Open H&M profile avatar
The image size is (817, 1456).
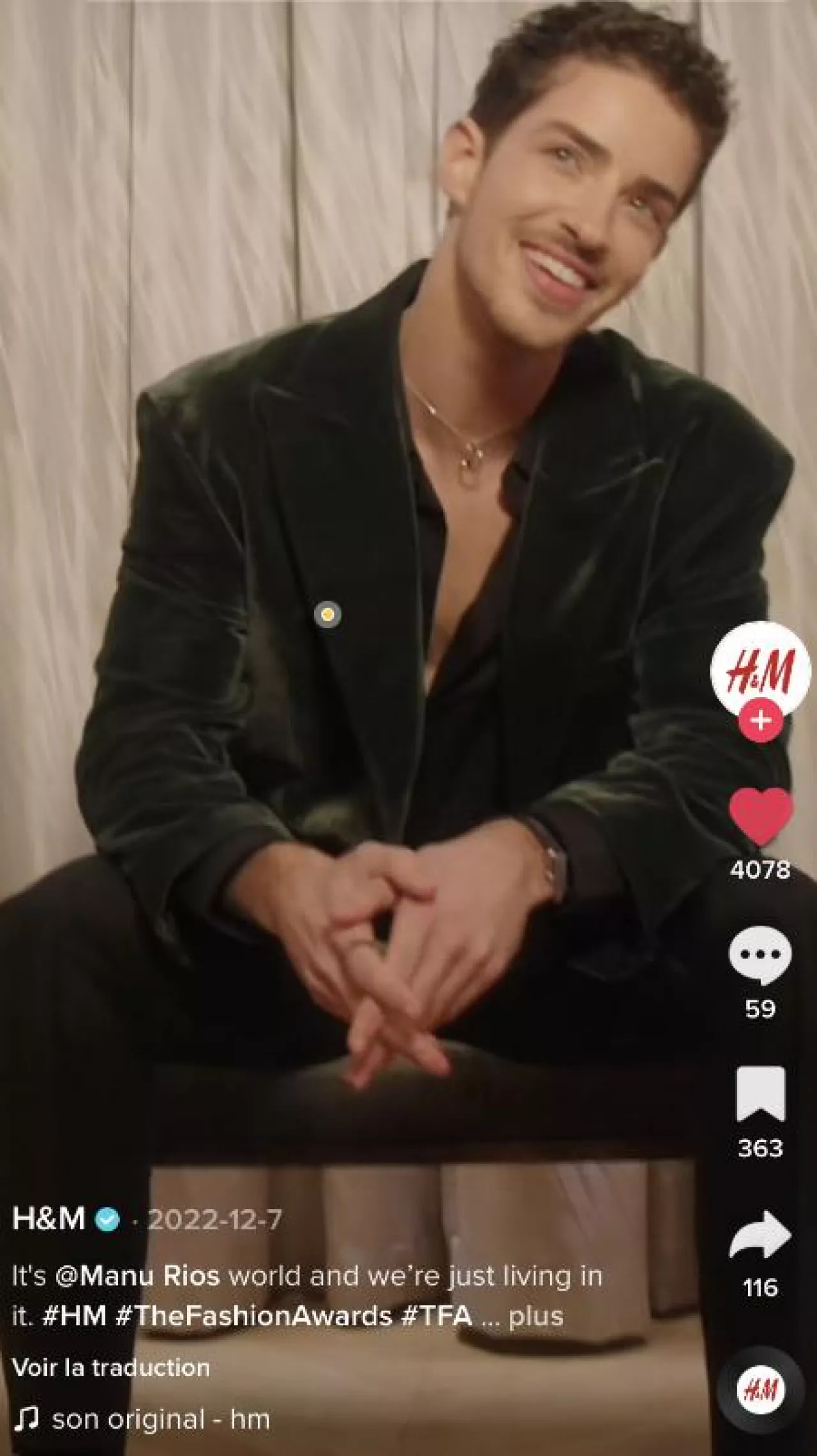point(760,670)
